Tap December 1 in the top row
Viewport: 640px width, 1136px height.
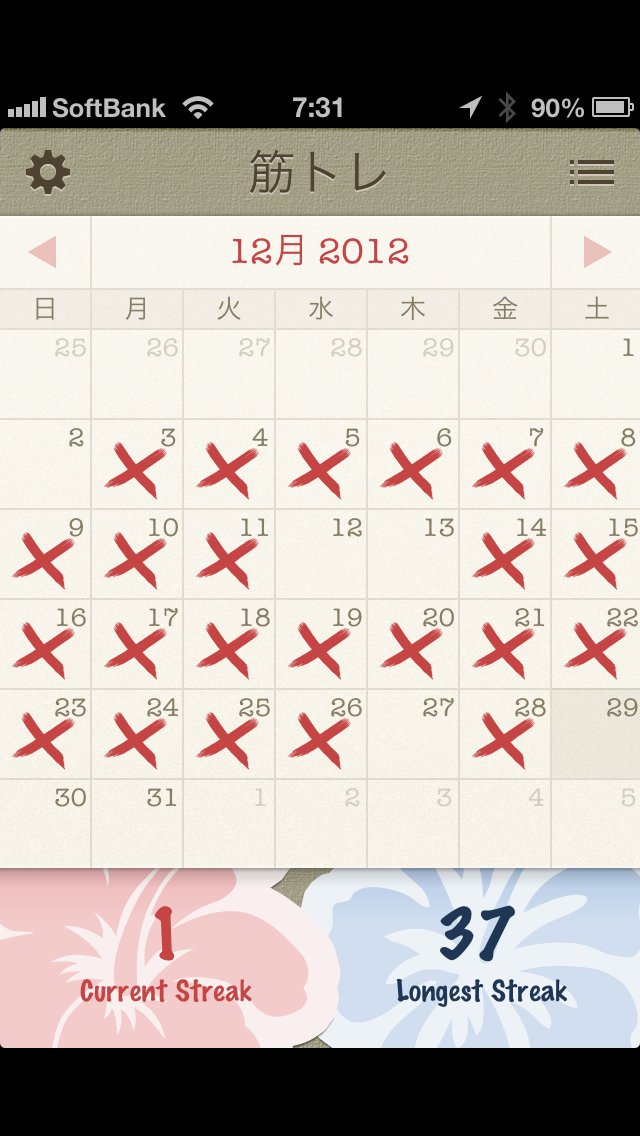click(x=597, y=375)
